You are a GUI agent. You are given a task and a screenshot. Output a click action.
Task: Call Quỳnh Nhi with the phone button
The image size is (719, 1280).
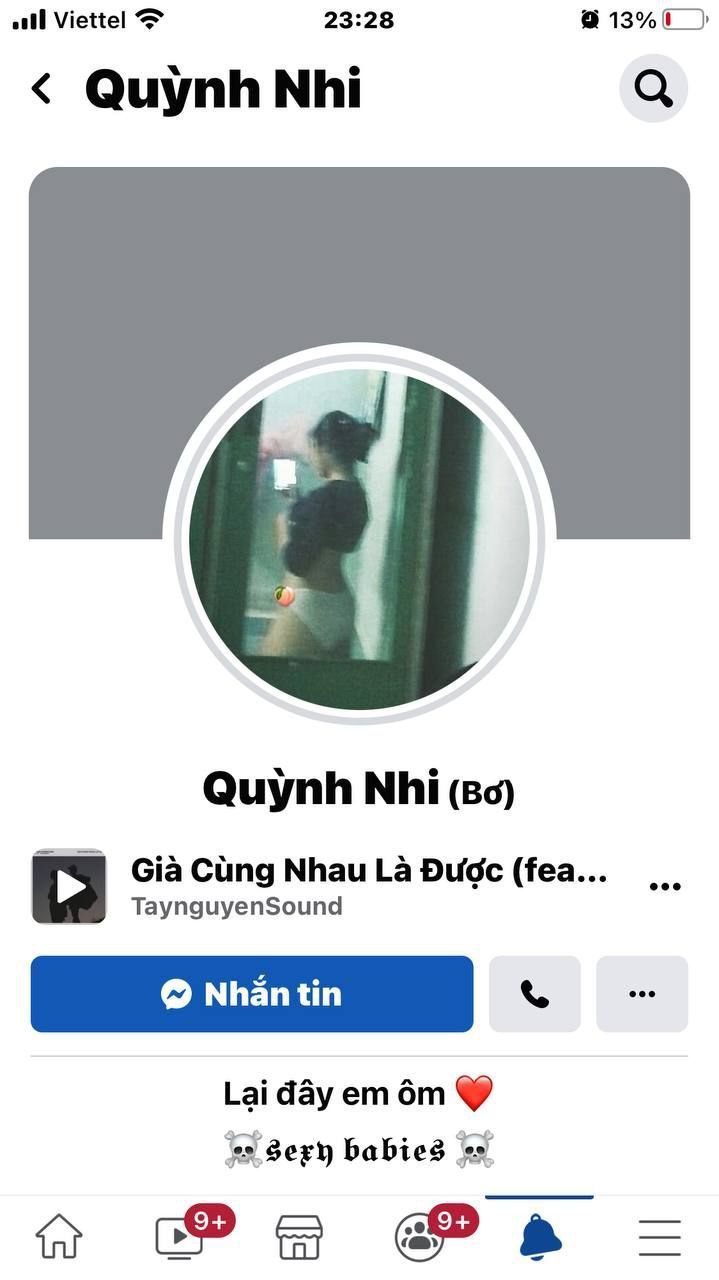[x=535, y=994]
